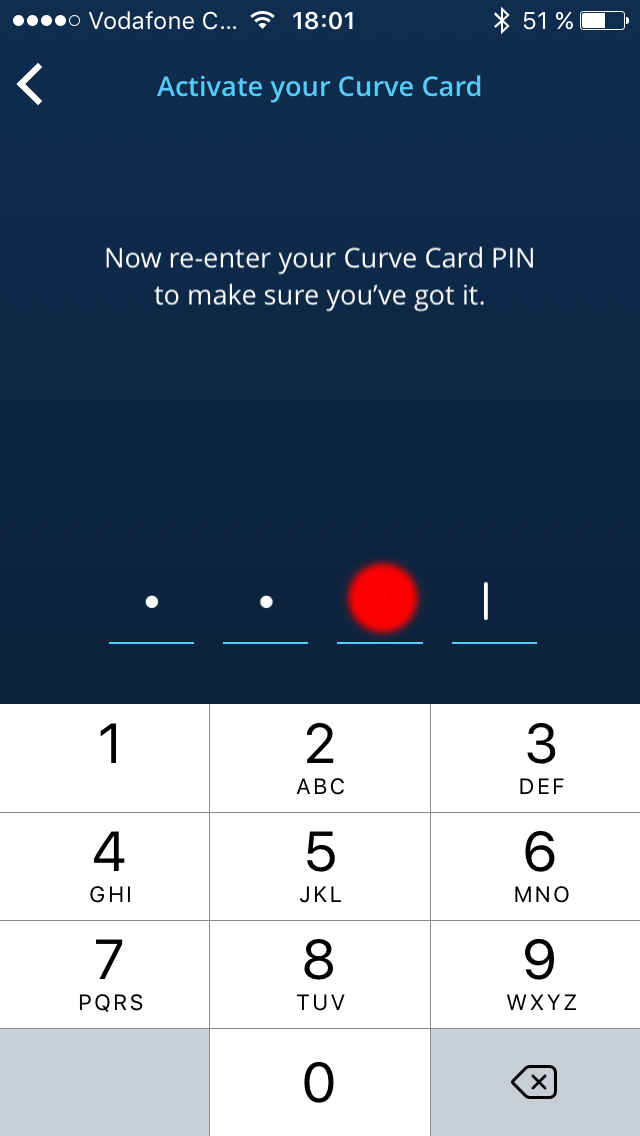Go back using the arrow icon
Screen dimensions: 640x1136
coord(30,85)
